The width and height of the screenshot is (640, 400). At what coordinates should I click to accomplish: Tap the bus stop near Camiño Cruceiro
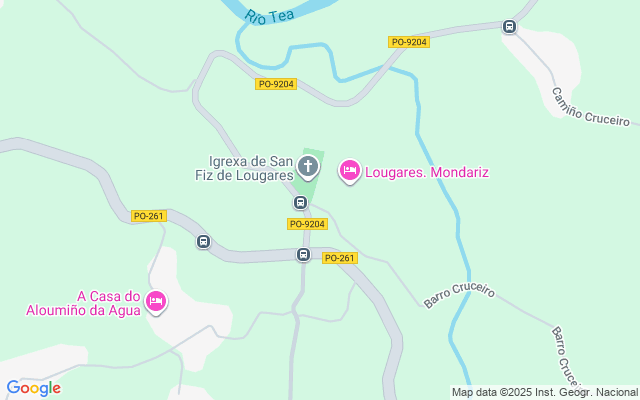(509, 27)
